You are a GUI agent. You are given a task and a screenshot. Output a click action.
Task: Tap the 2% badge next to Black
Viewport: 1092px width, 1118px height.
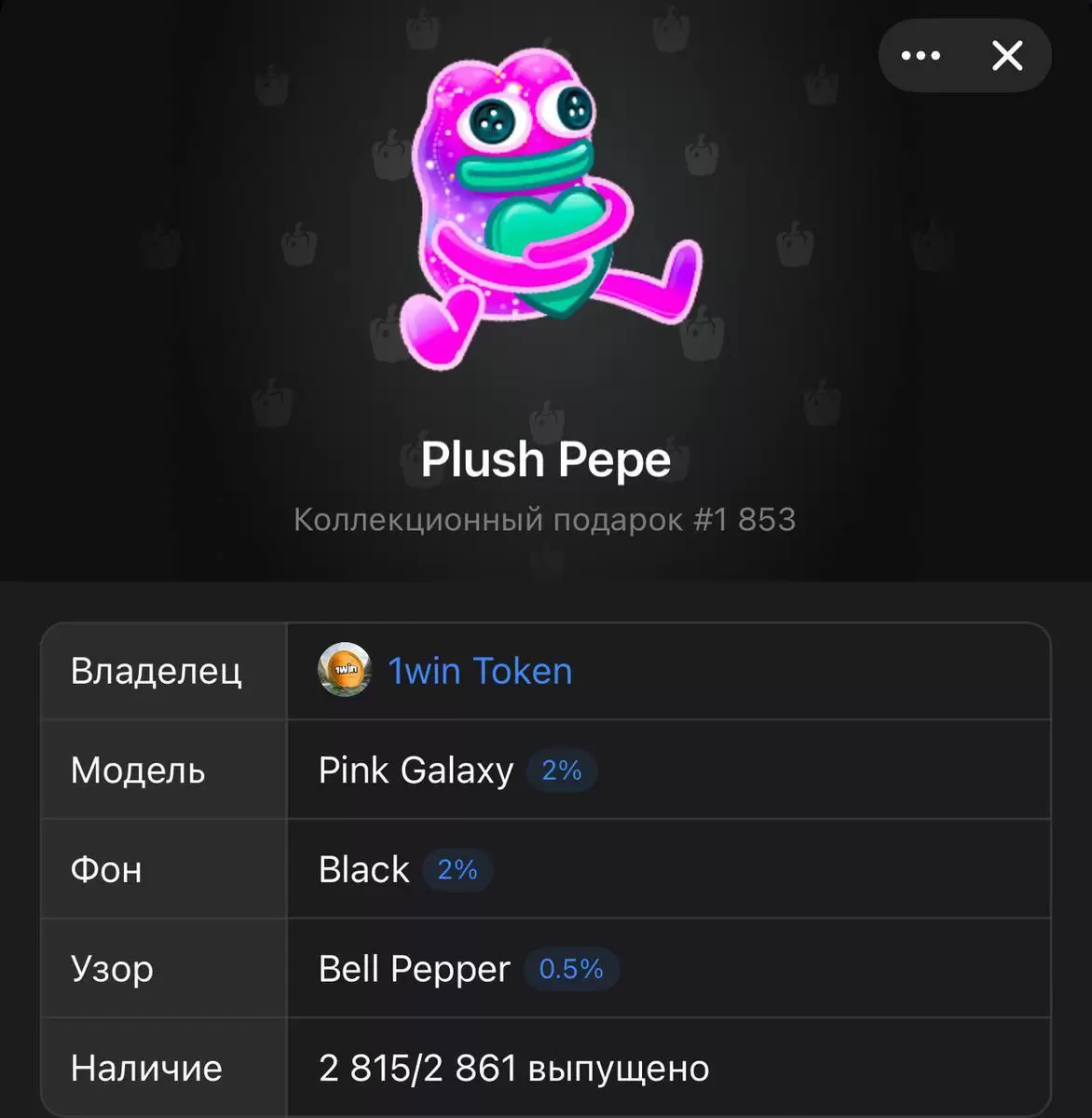coord(457,870)
